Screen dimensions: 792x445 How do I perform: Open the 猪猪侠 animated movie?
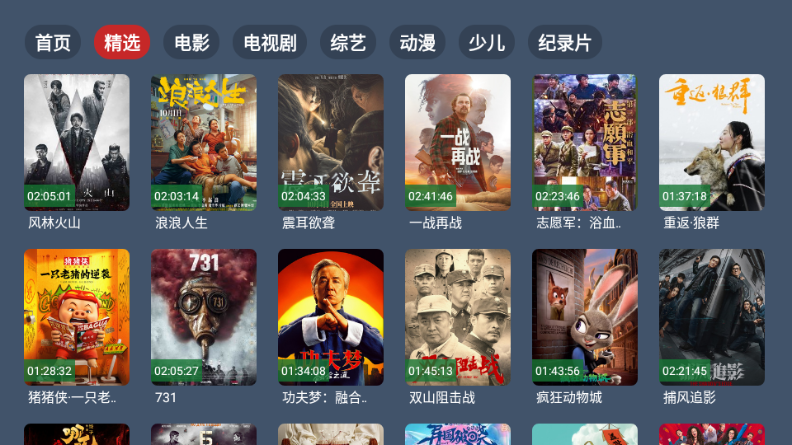click(x=77, y=317)
